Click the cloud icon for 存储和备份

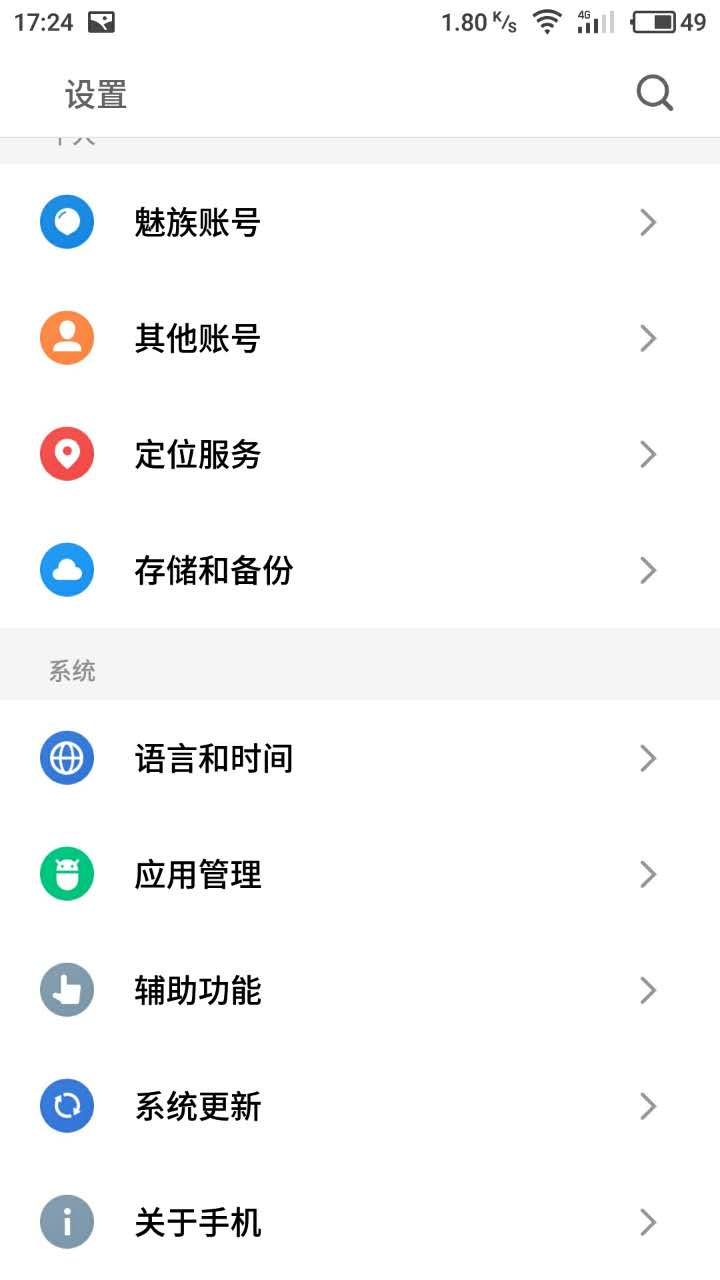click(66, 570)
